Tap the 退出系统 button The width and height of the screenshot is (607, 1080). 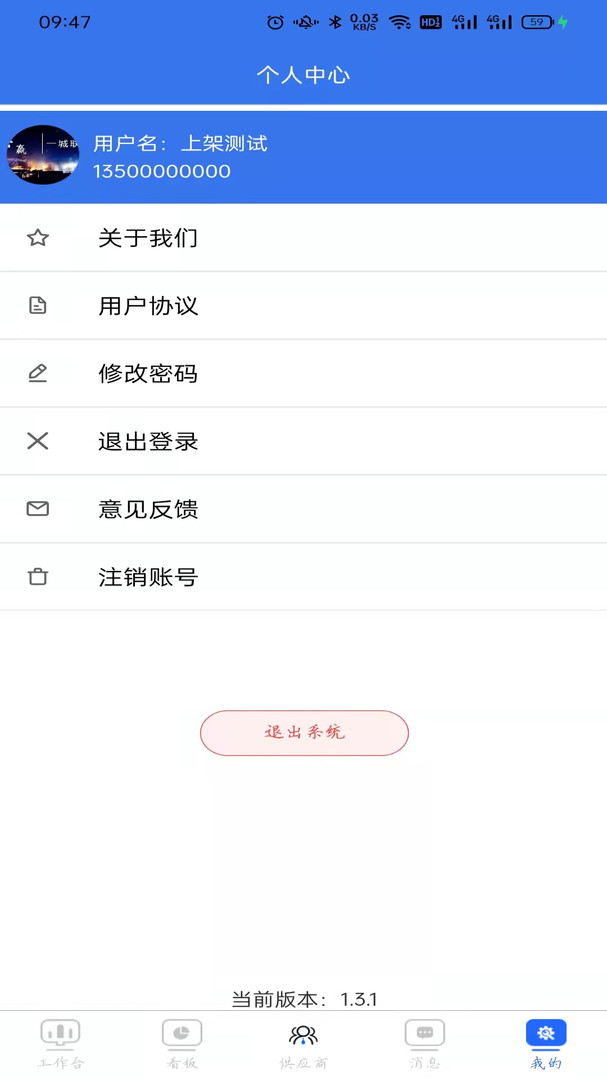[304, 733]
